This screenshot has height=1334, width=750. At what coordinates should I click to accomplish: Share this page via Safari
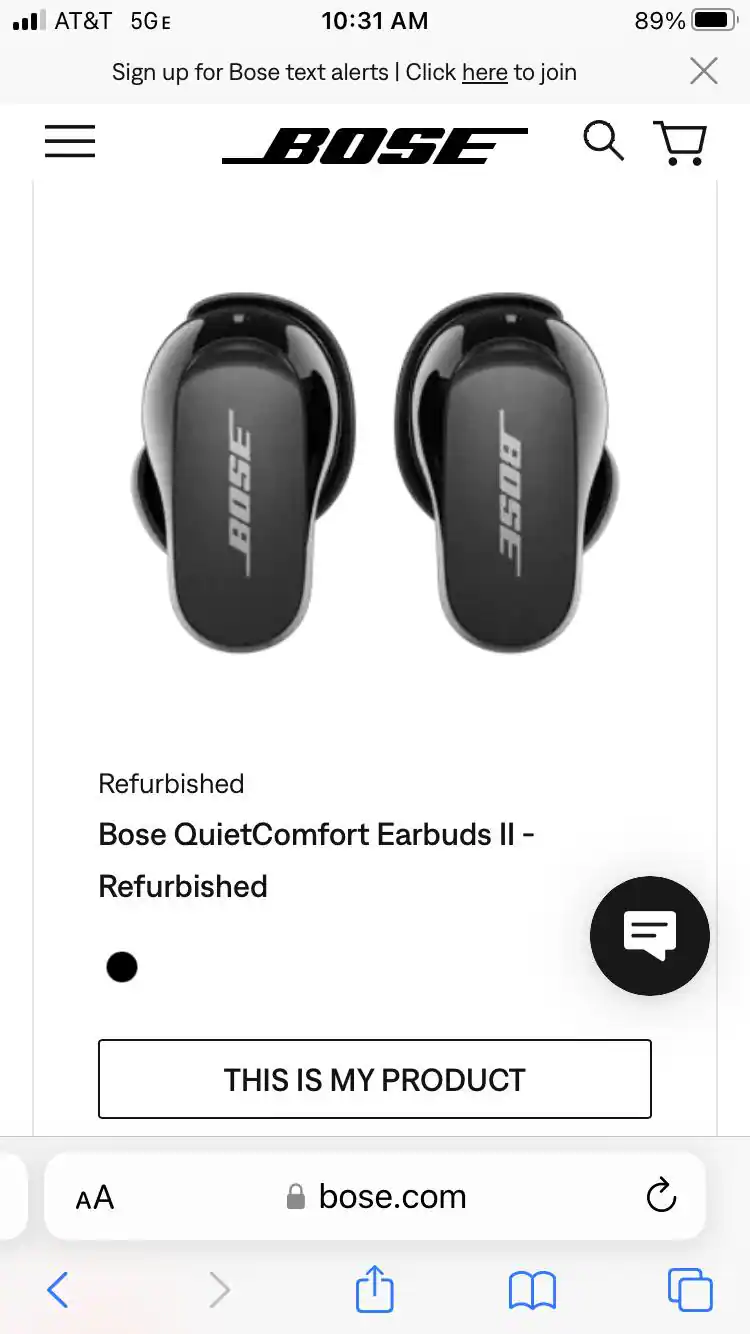[375, 1290]
